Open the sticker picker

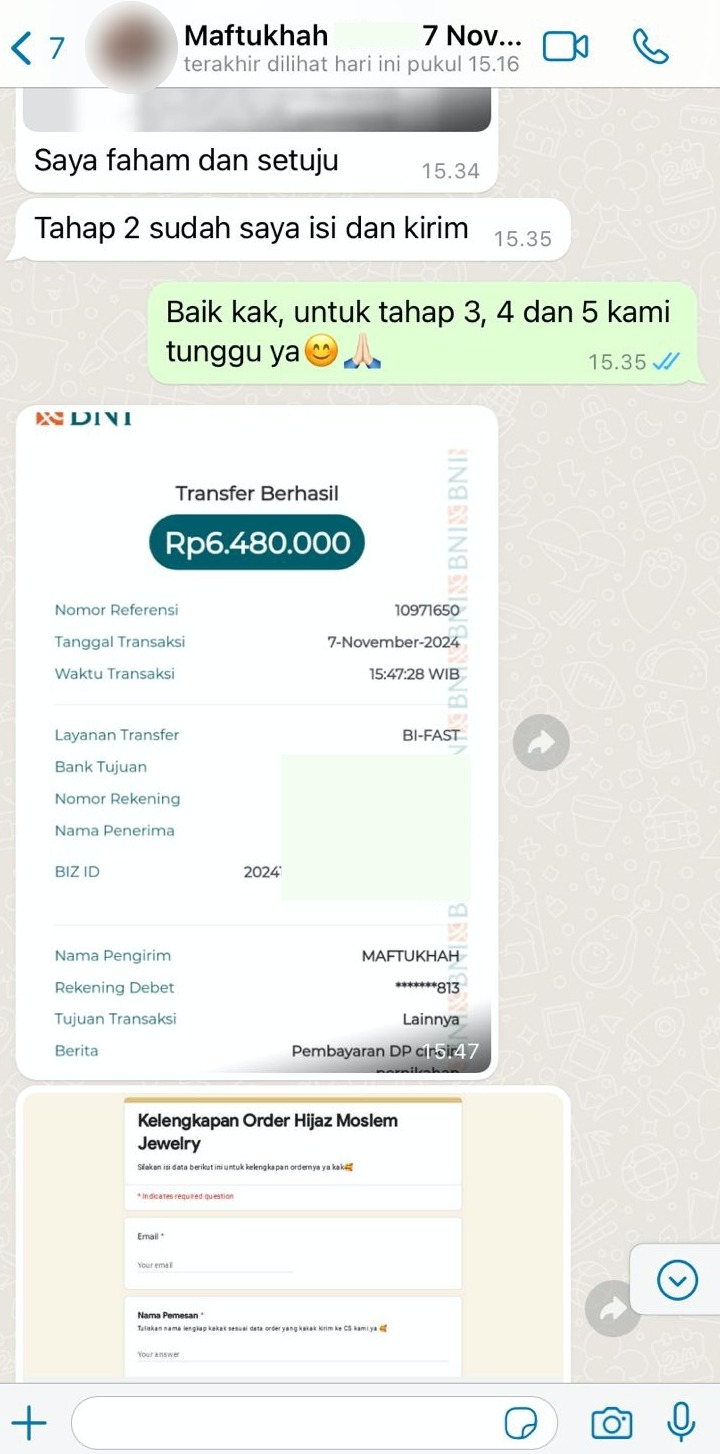pyautogui.click(x=522, y=1421)
